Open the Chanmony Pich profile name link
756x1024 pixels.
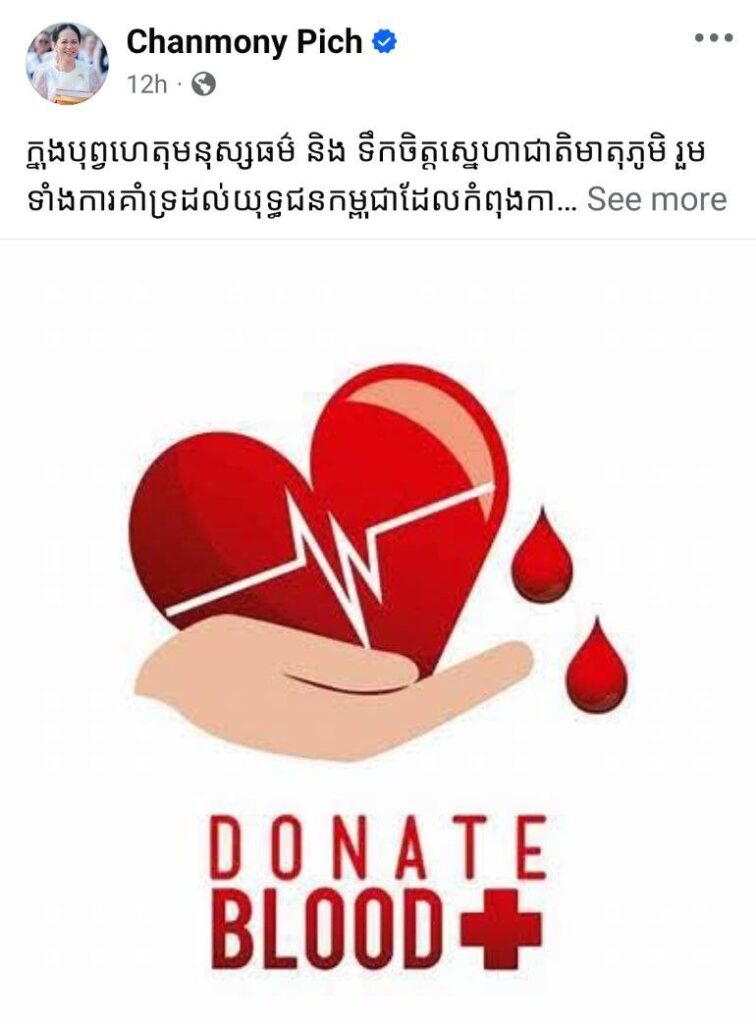(247, 41)
